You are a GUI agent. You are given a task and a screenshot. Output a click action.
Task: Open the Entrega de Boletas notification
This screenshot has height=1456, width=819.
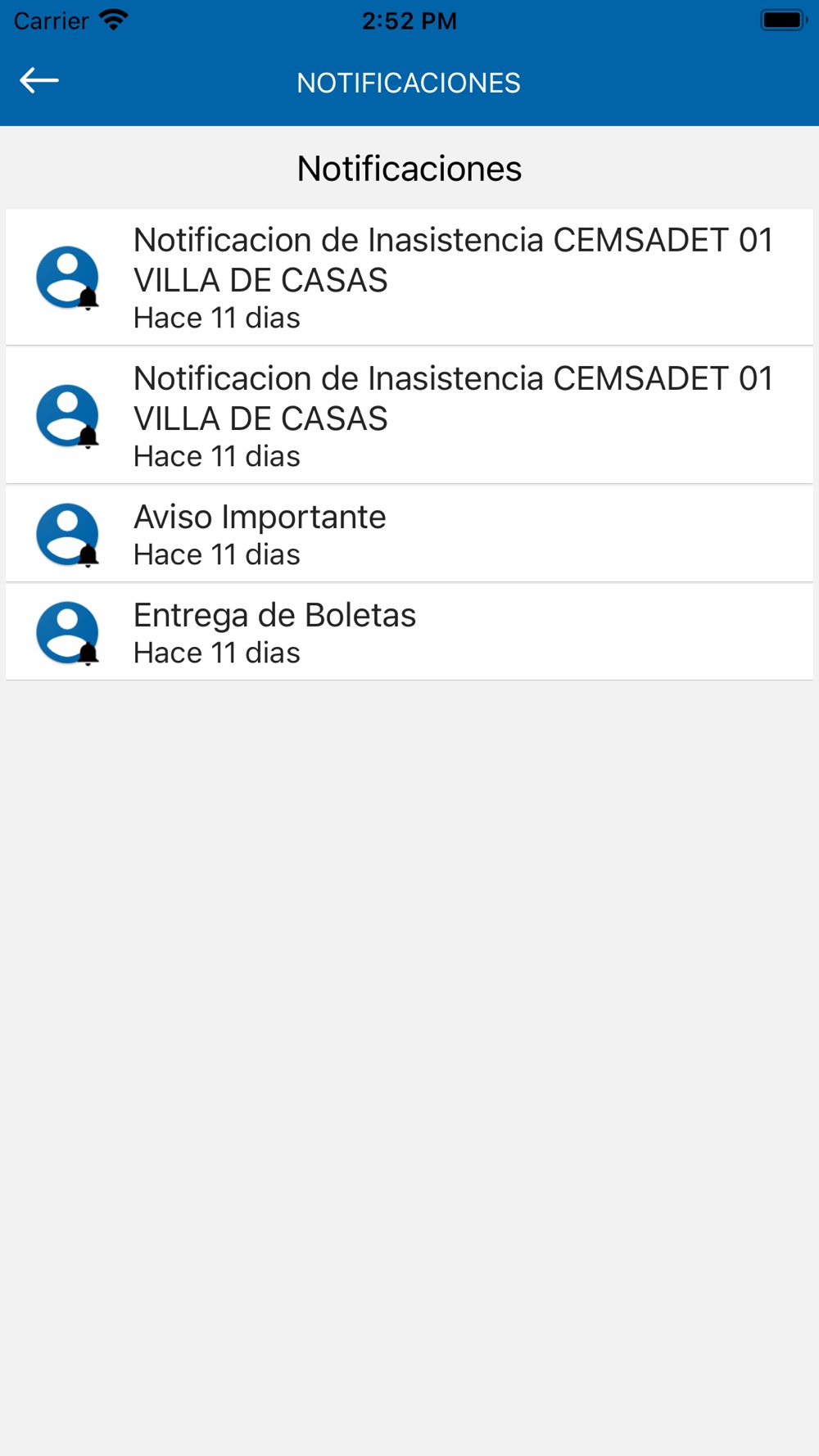coord(409,632)
